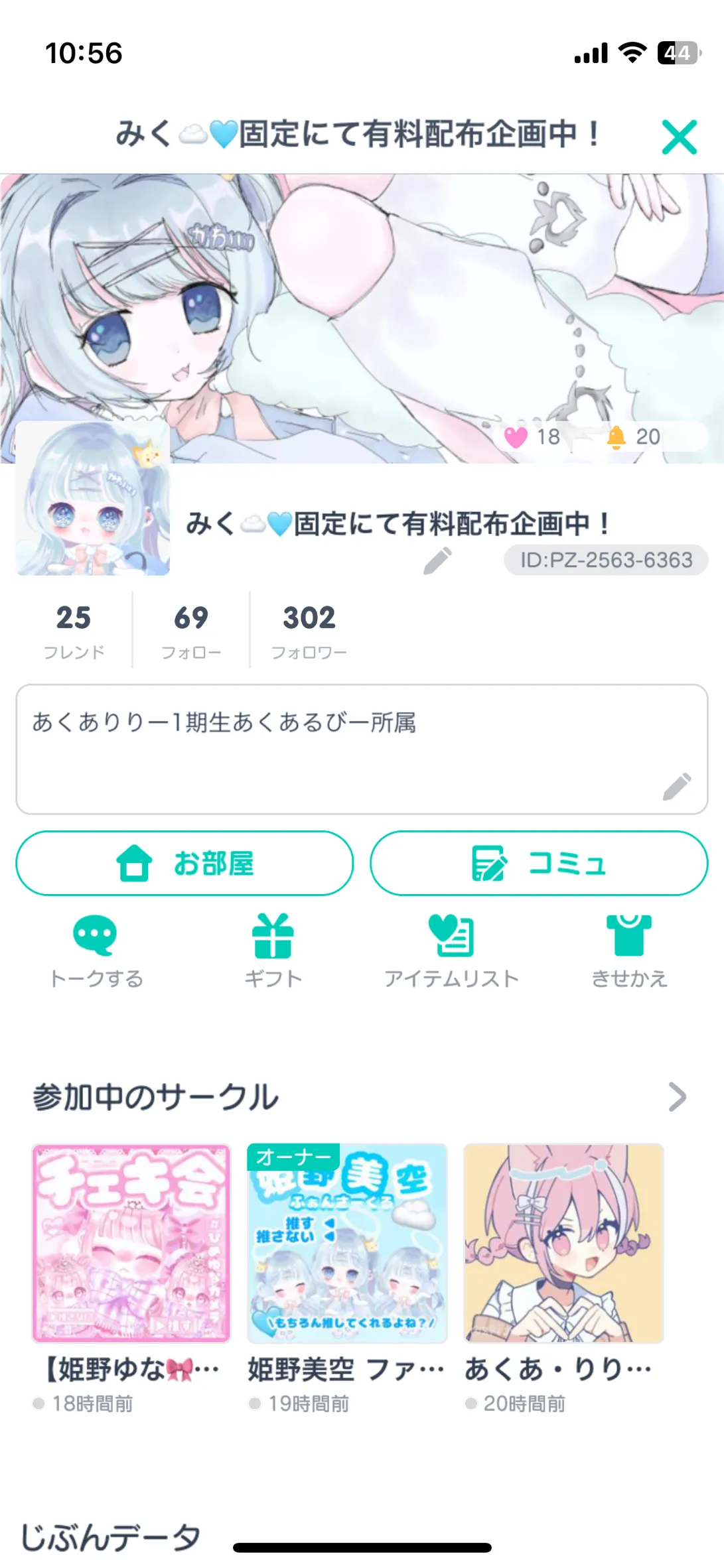Image resolution: width=724 pixels, height=1568 pixels.
Task: View the 302 フォロワー list
Action: coord(309,630)
